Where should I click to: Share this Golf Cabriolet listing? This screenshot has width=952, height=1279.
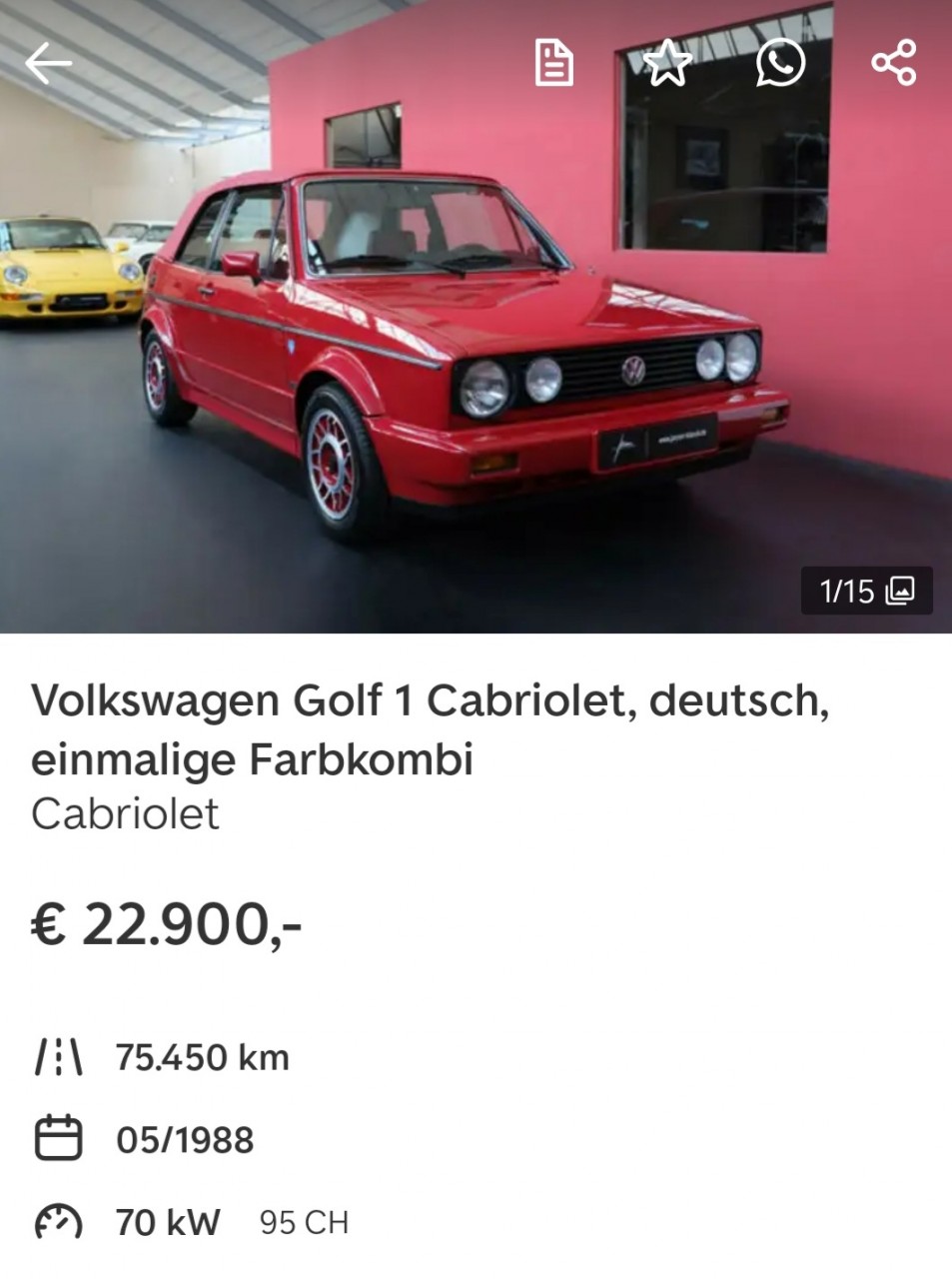[893, 63]
